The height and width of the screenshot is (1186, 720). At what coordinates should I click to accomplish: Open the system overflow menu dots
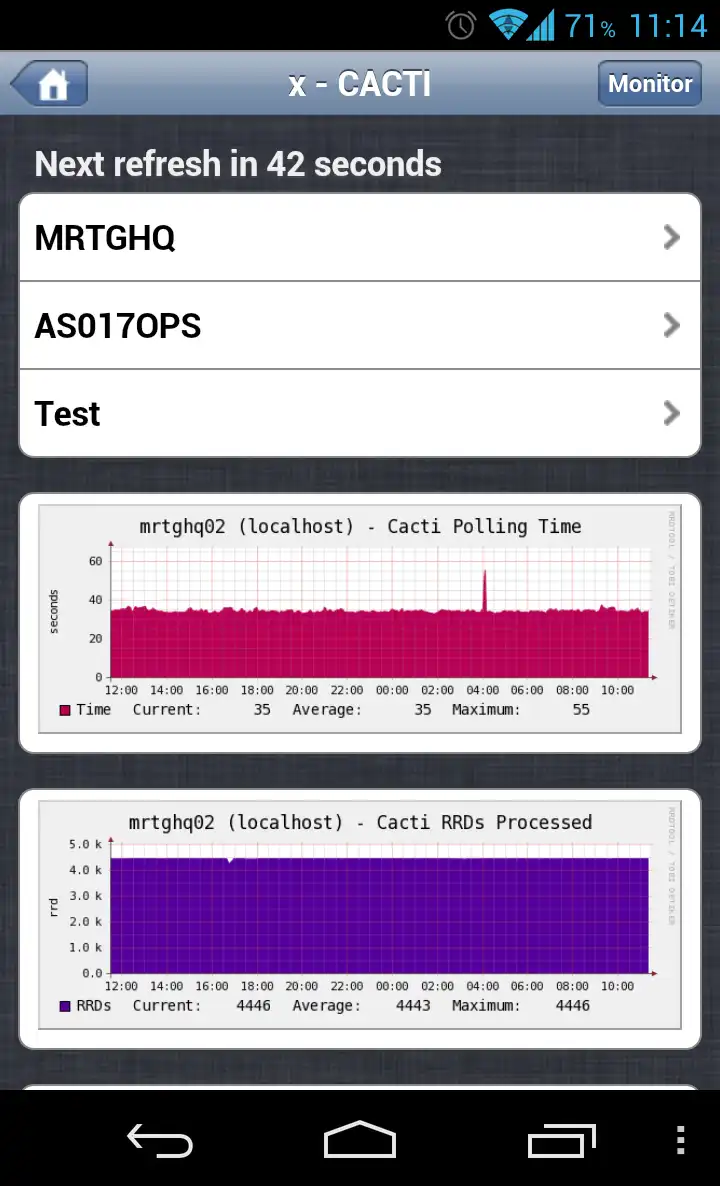[680, 1139]
